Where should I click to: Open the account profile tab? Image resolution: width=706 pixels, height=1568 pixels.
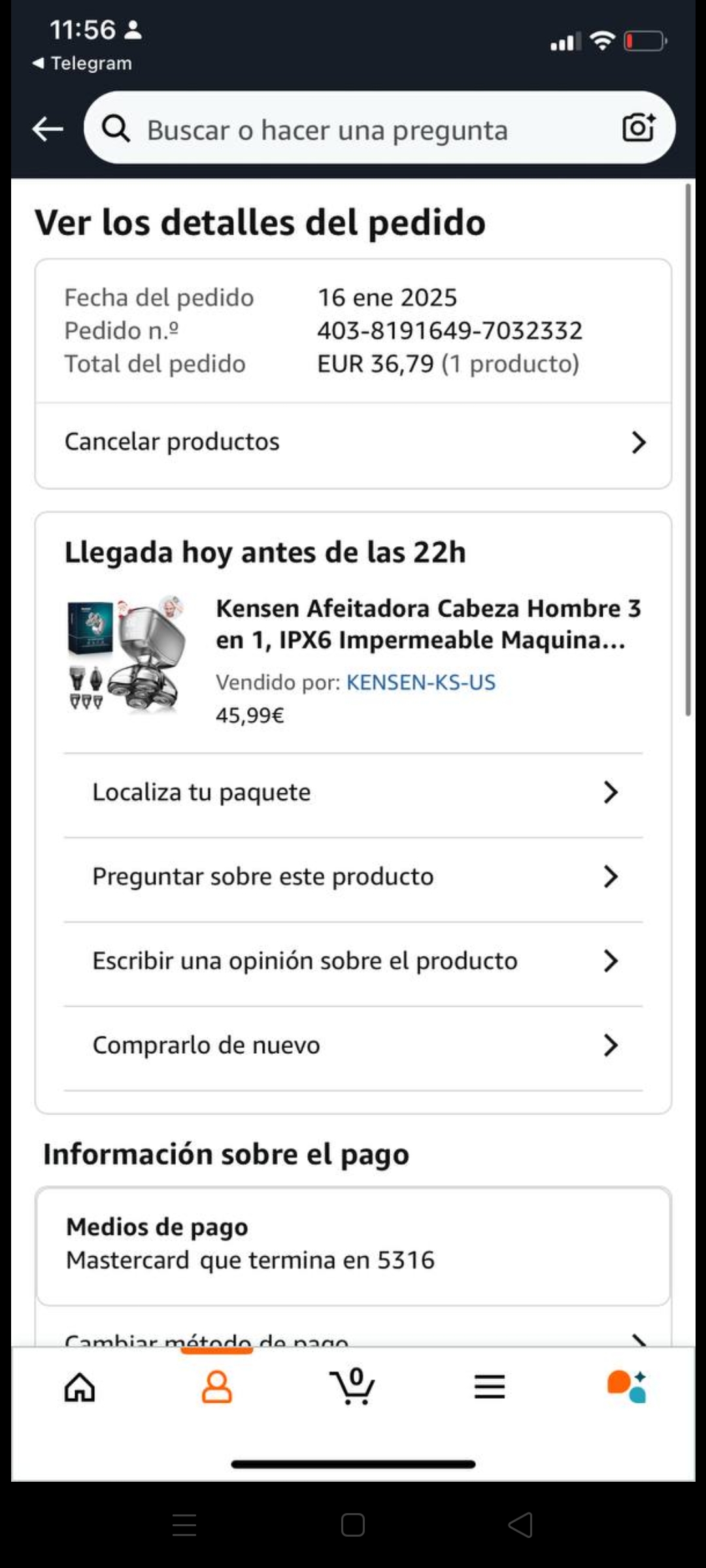(x=216, y=1387)
